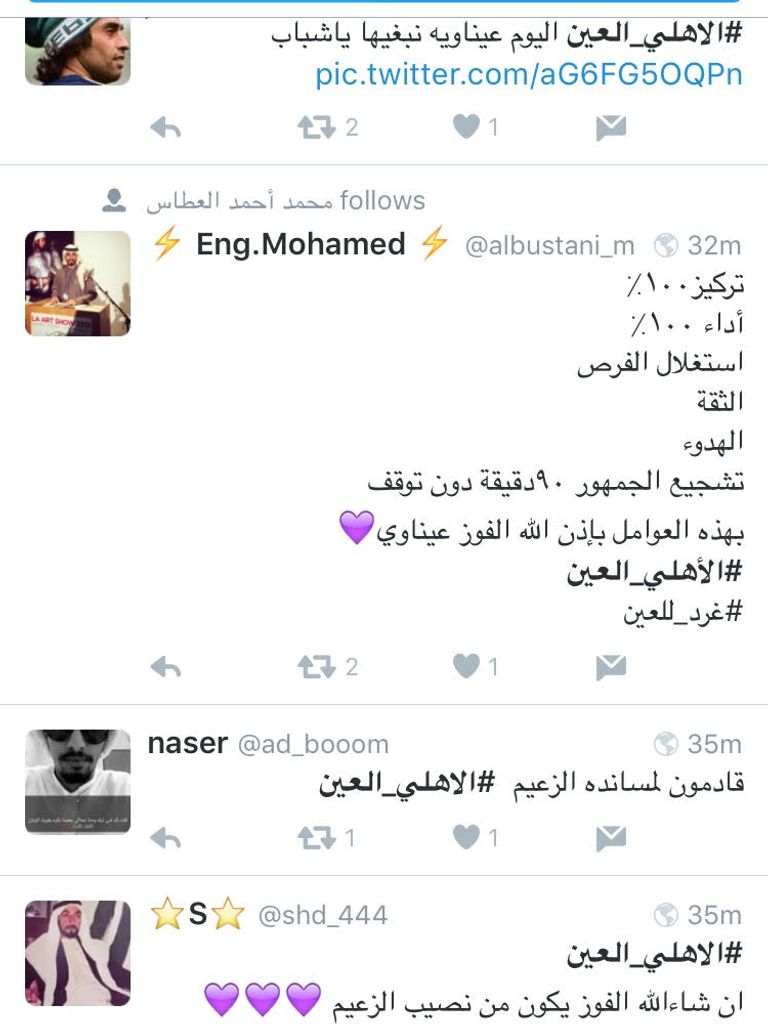The image size is (768, 1027).
Task: Like naser's tweet
Action: tap(466, 838)
